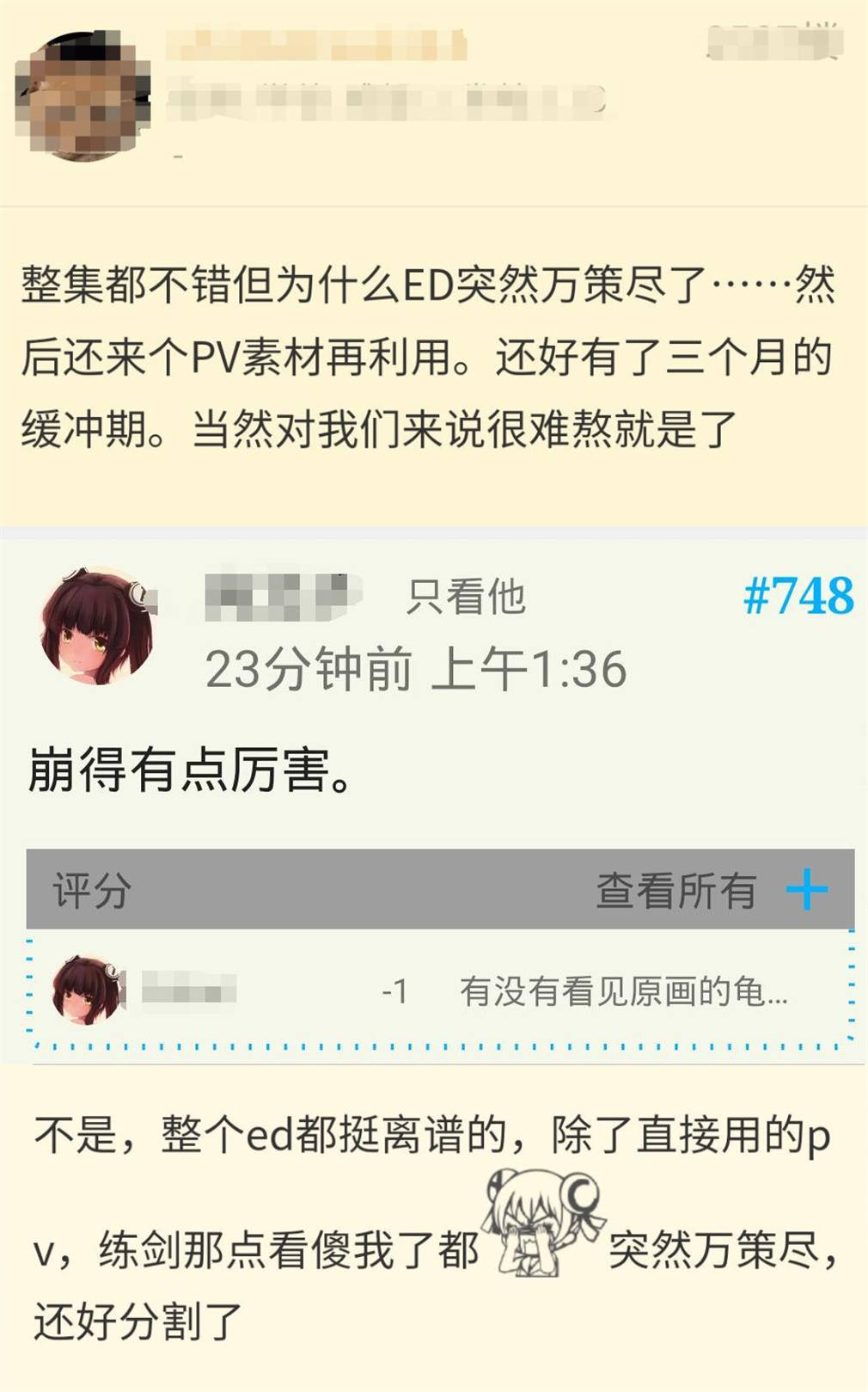Add a rating with the plus icon
This screenshot has height=1392, width=868.
tap(807, 890)
